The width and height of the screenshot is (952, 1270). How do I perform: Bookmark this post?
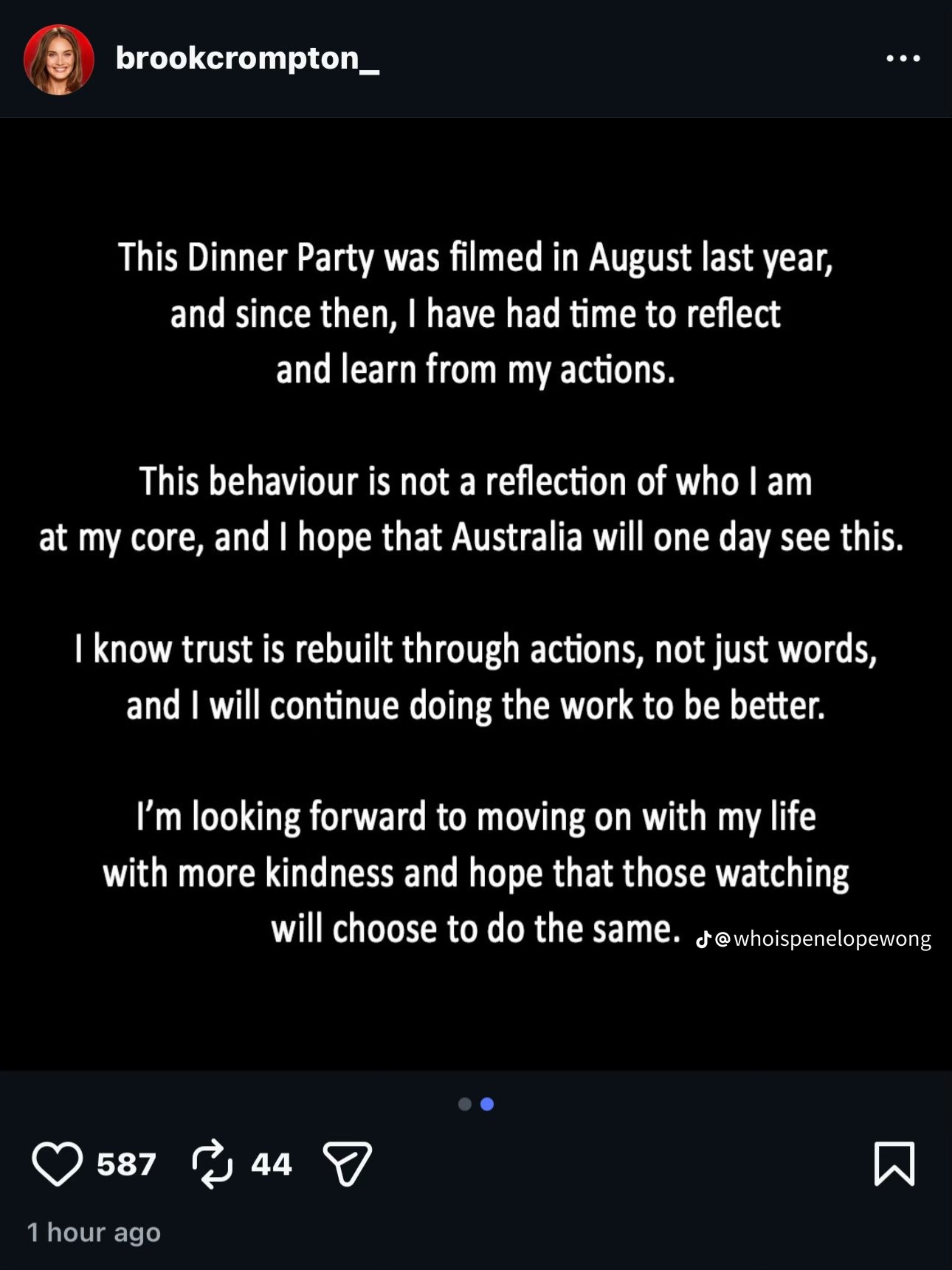[x=894, y=1164]
